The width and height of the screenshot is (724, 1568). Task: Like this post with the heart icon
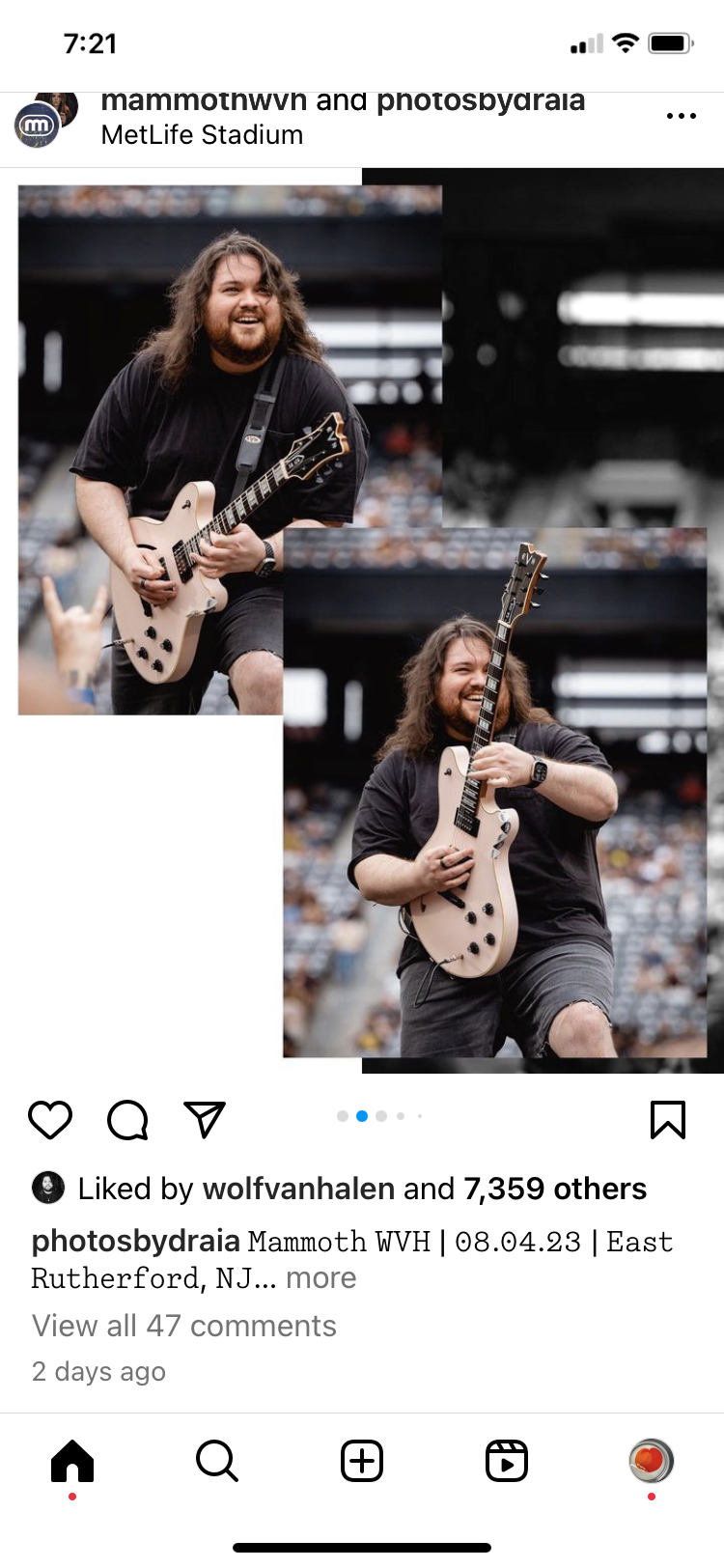pos(50,1120)
